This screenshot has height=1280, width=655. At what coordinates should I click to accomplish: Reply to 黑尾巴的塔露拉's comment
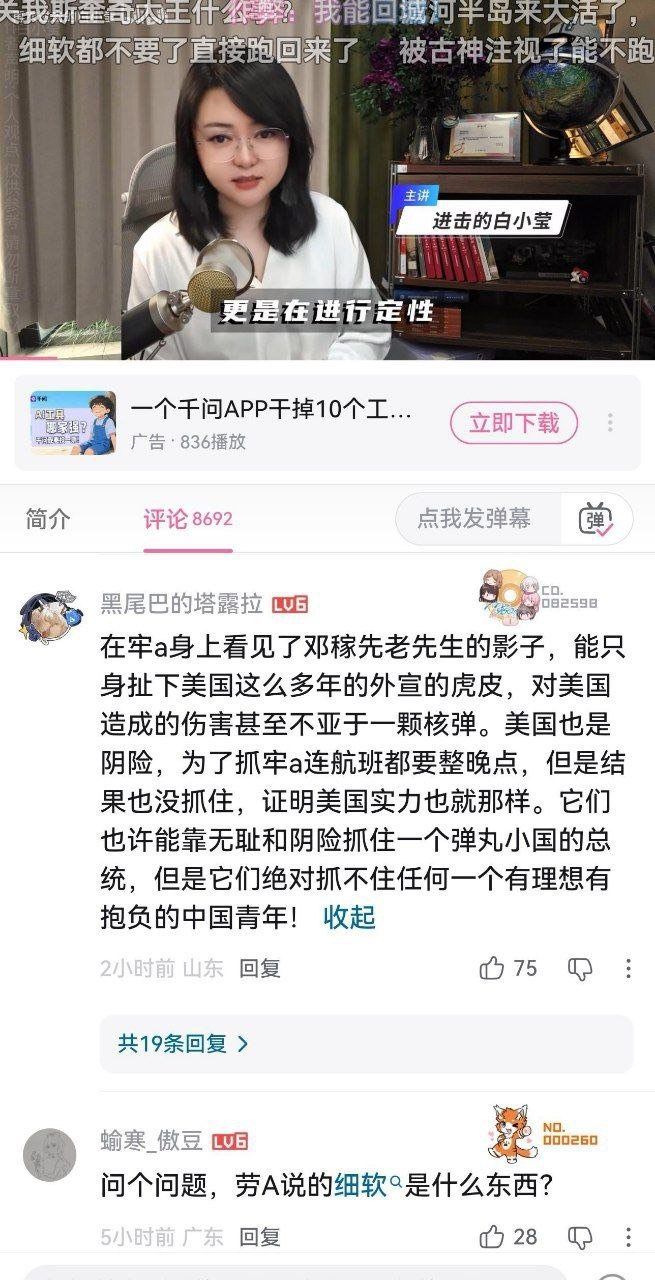point(259,967)
